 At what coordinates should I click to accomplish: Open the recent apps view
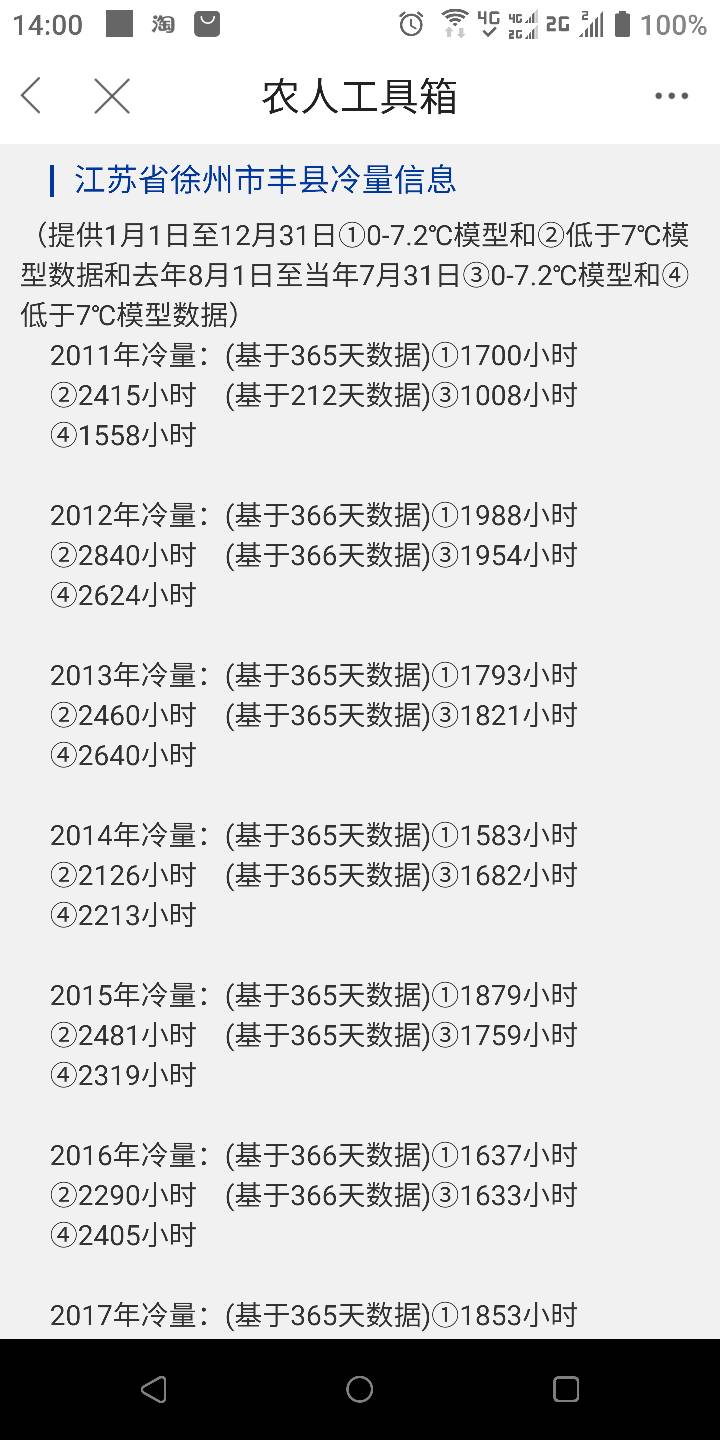[x=566, y=1389]
